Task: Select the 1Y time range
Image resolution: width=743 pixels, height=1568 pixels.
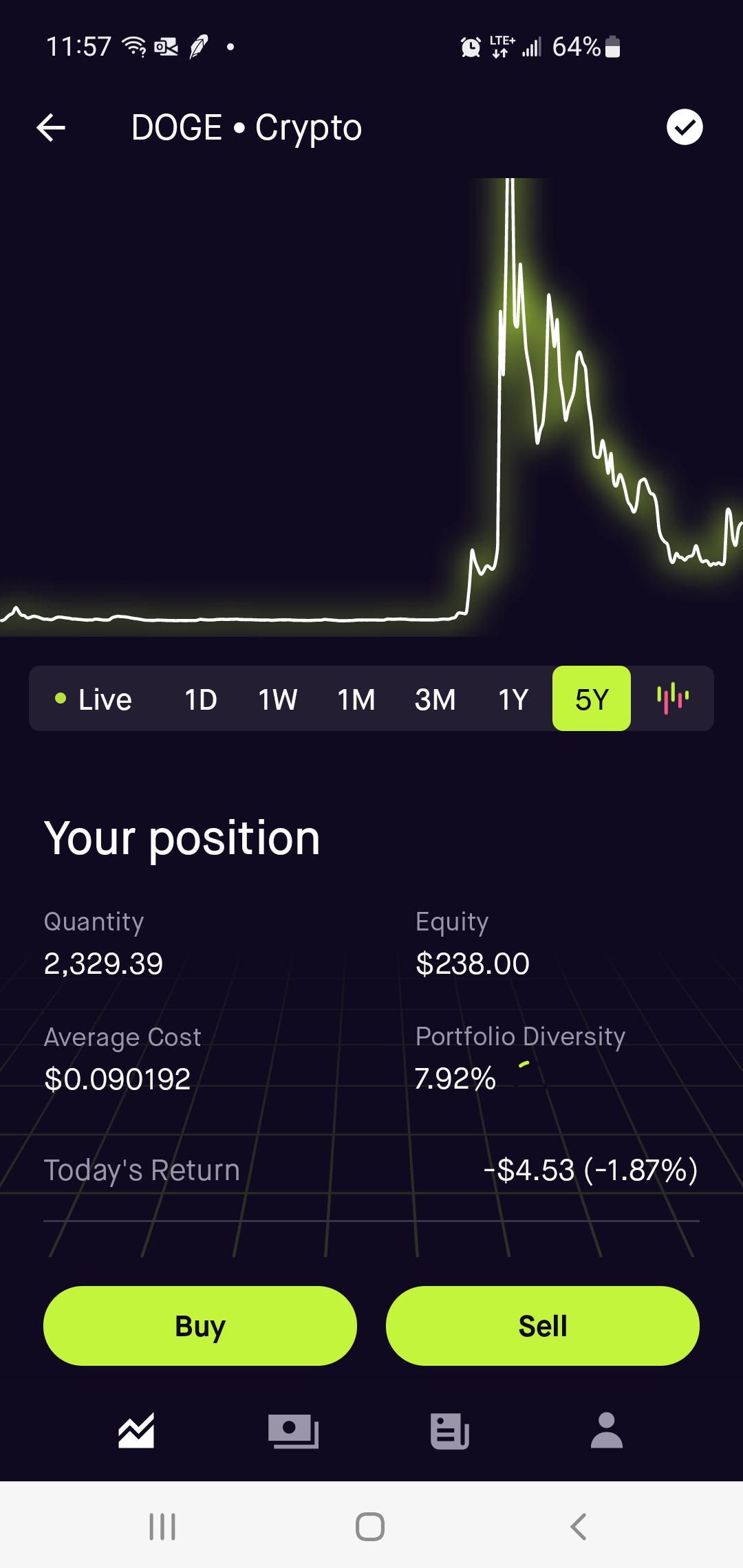Action: 513,698
